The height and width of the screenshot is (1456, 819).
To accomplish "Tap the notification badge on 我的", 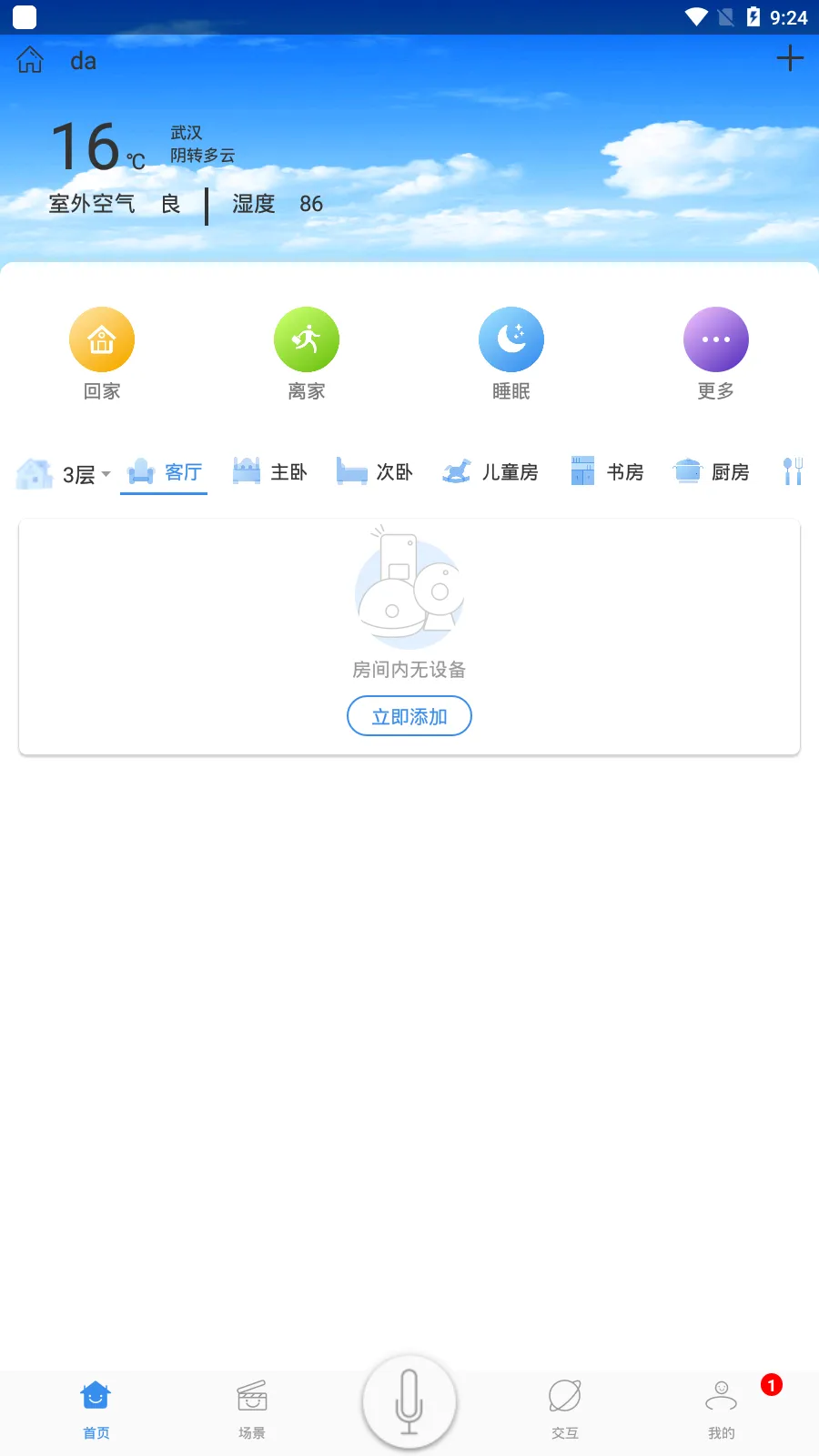I will tap(770, 1384).
